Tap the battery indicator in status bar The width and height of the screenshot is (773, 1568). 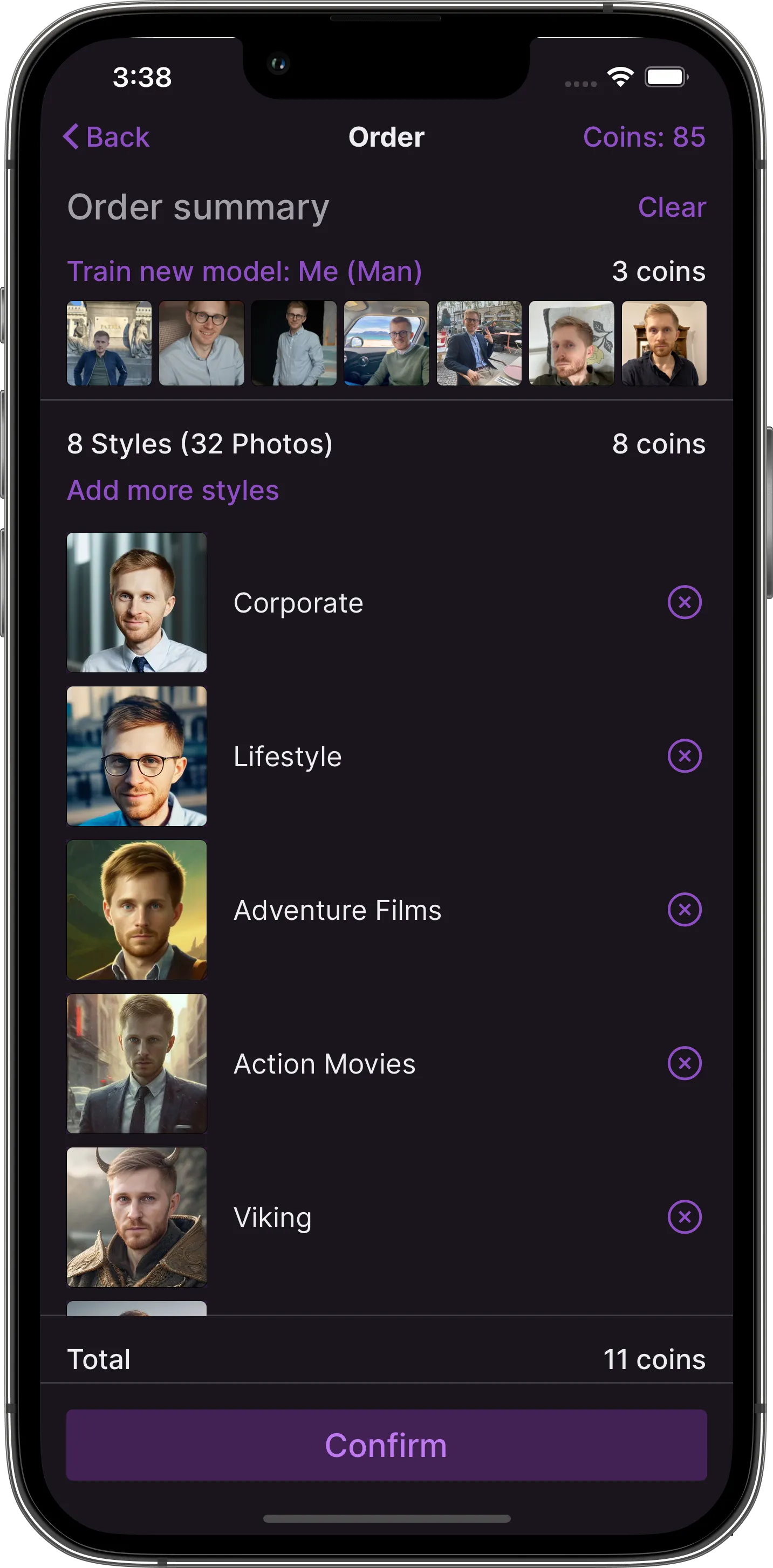click(666, 76)
